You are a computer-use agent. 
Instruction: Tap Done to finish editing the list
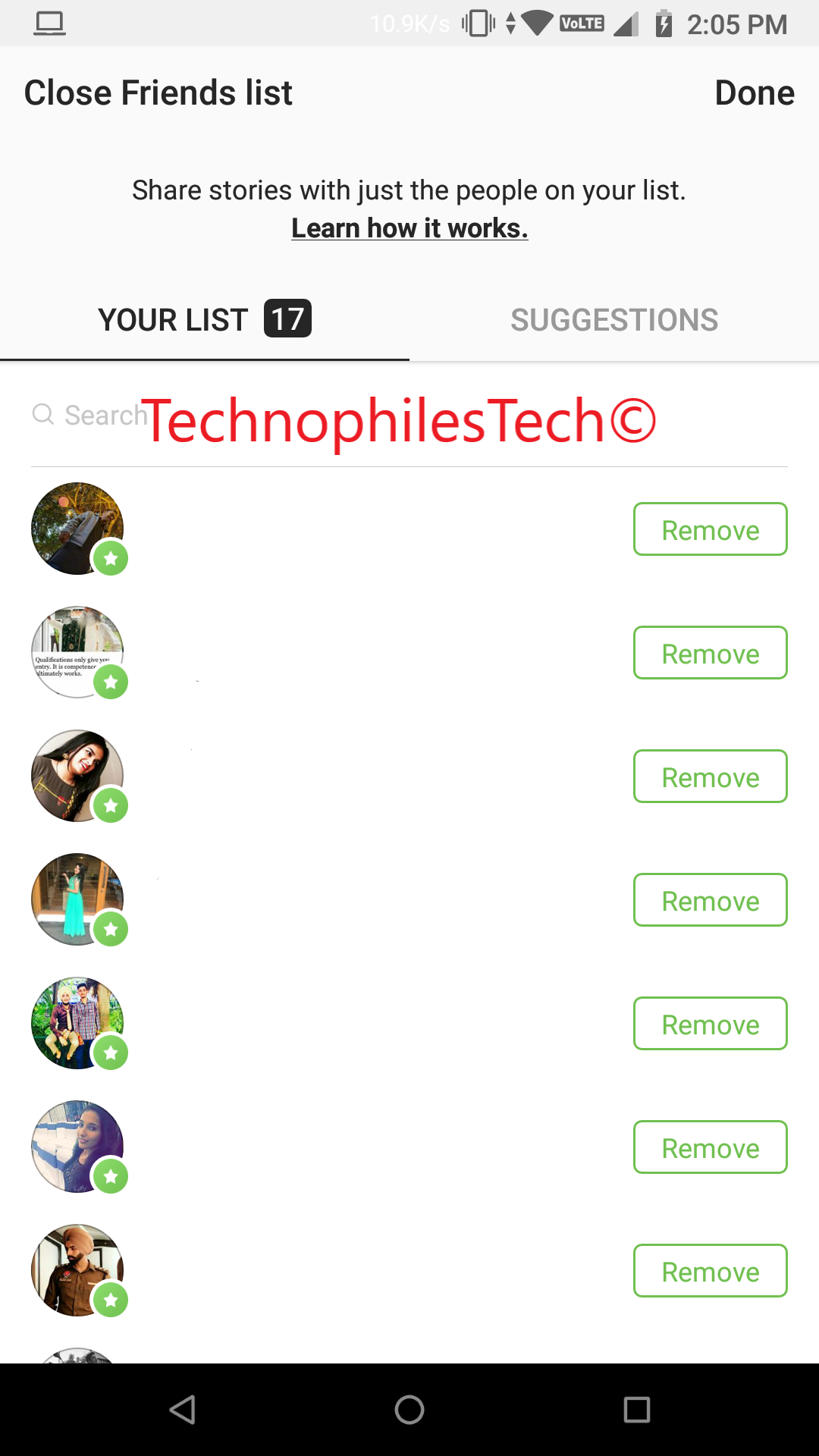[x=754, y=93]
